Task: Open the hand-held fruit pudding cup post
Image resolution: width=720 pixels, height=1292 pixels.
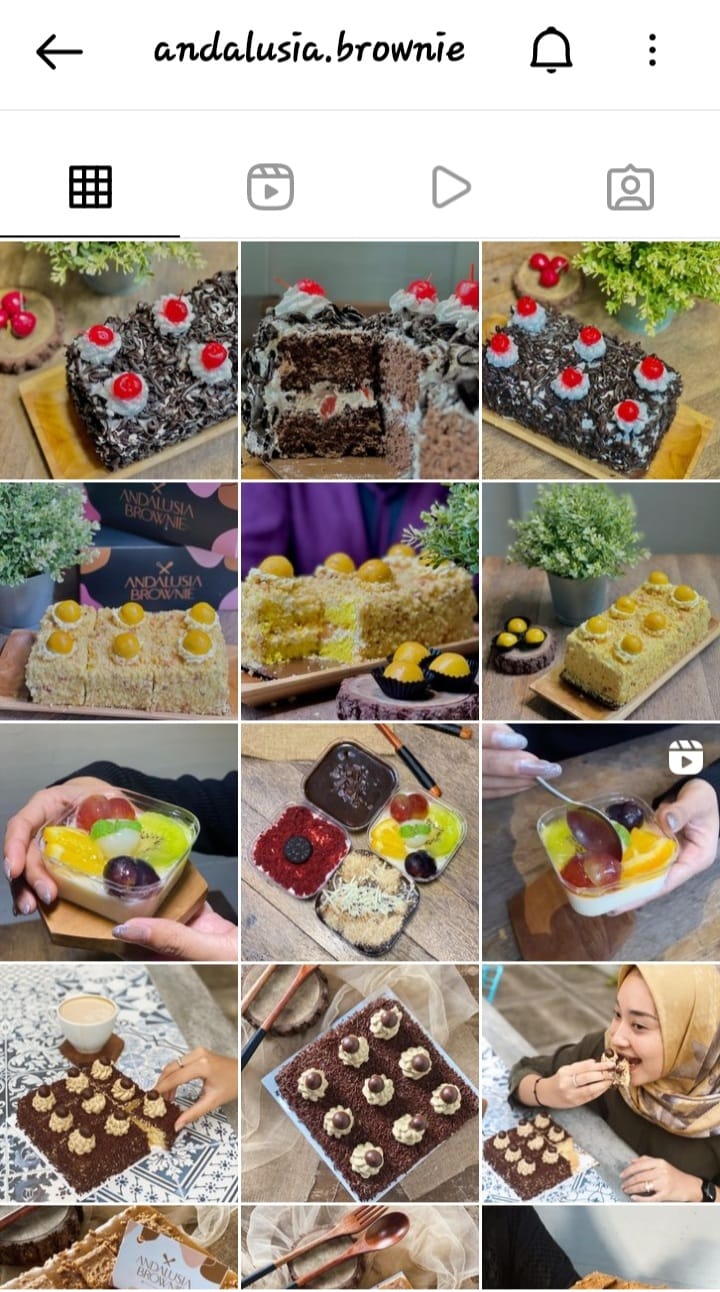Action: click(x=119, y=842)
